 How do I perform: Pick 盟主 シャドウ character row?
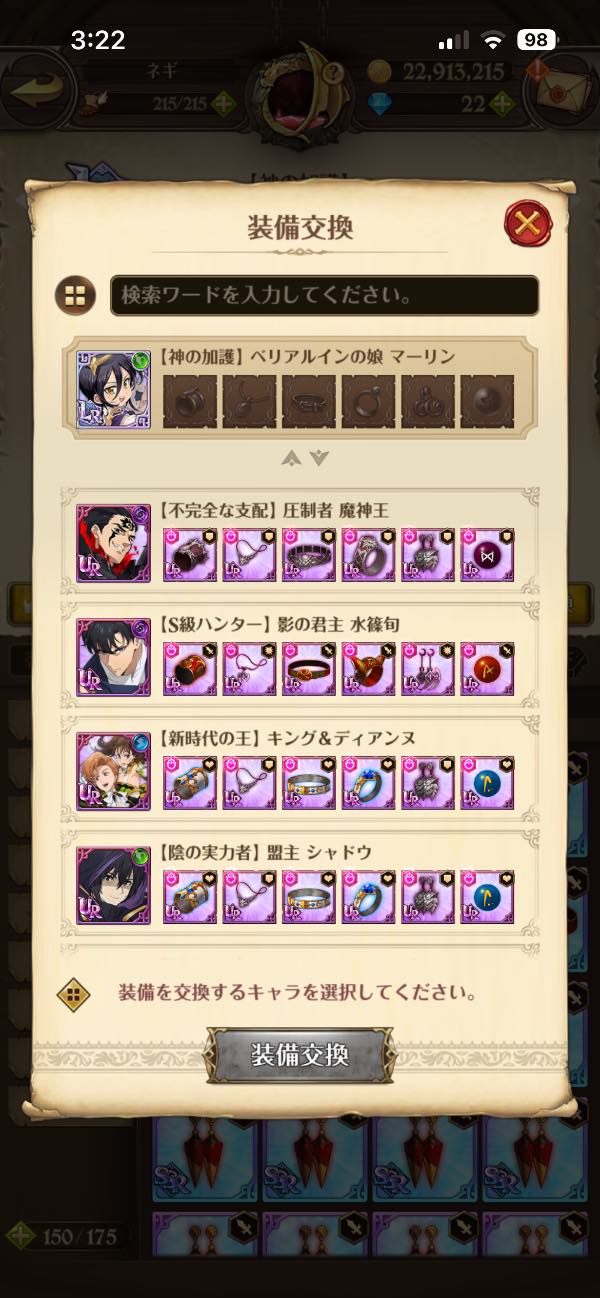pos(300,885)
